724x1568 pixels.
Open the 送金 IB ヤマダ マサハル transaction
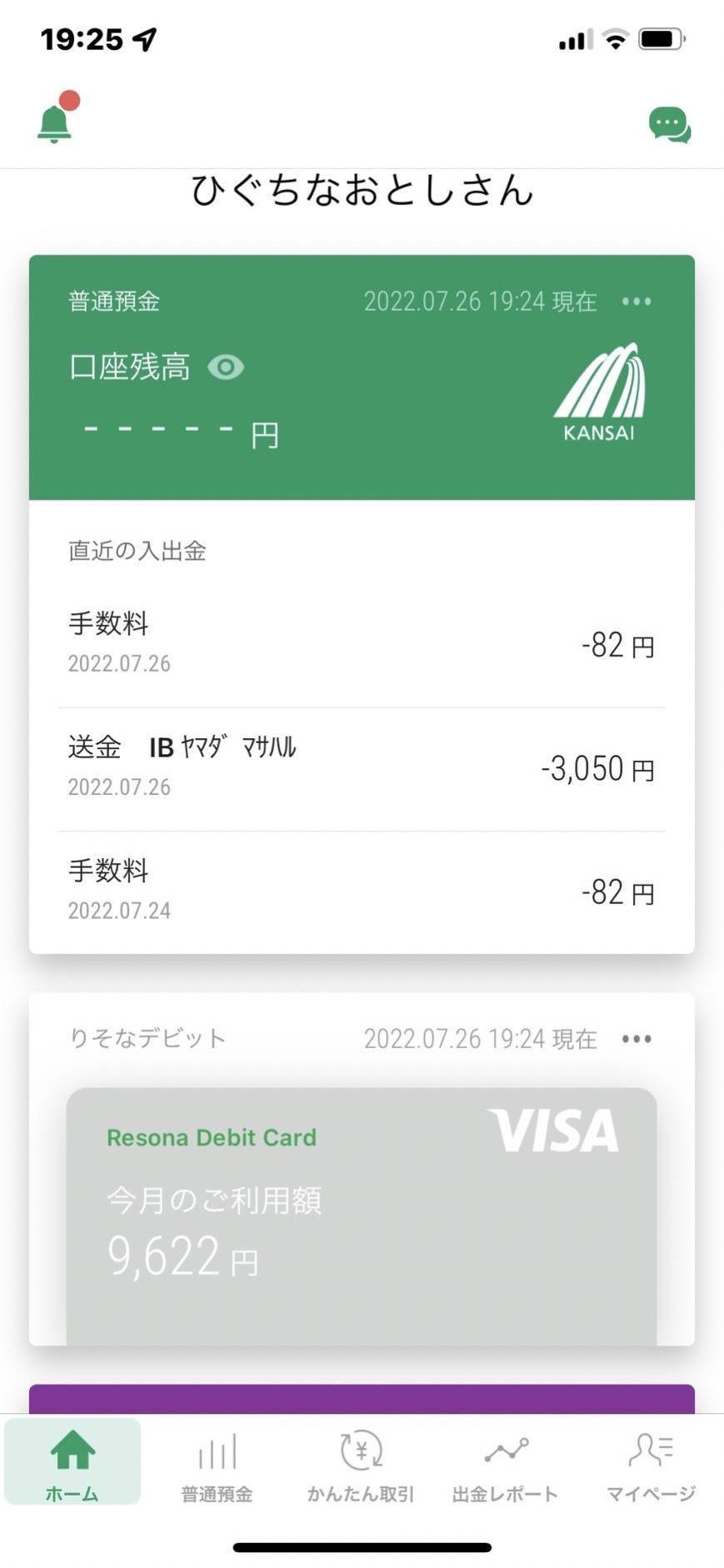click(362, 769)
